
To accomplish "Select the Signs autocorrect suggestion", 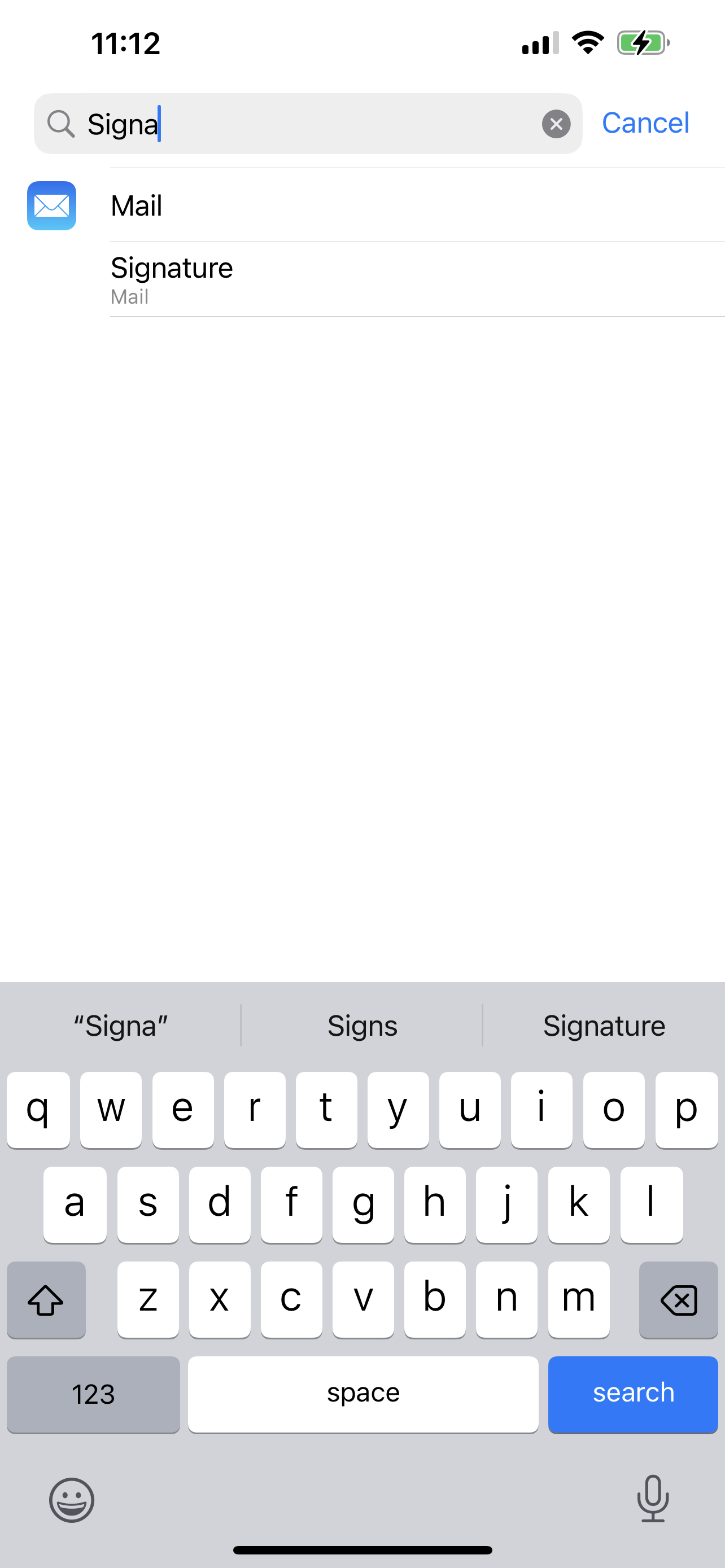I will [x=362, y=1026].
